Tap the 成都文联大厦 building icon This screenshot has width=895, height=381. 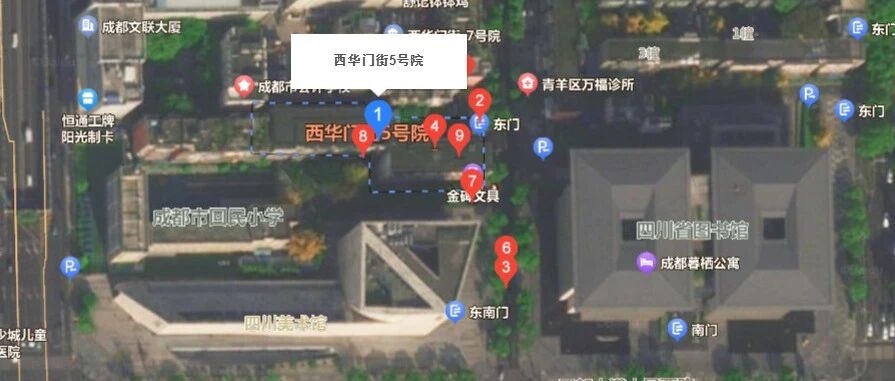(87, 26)
